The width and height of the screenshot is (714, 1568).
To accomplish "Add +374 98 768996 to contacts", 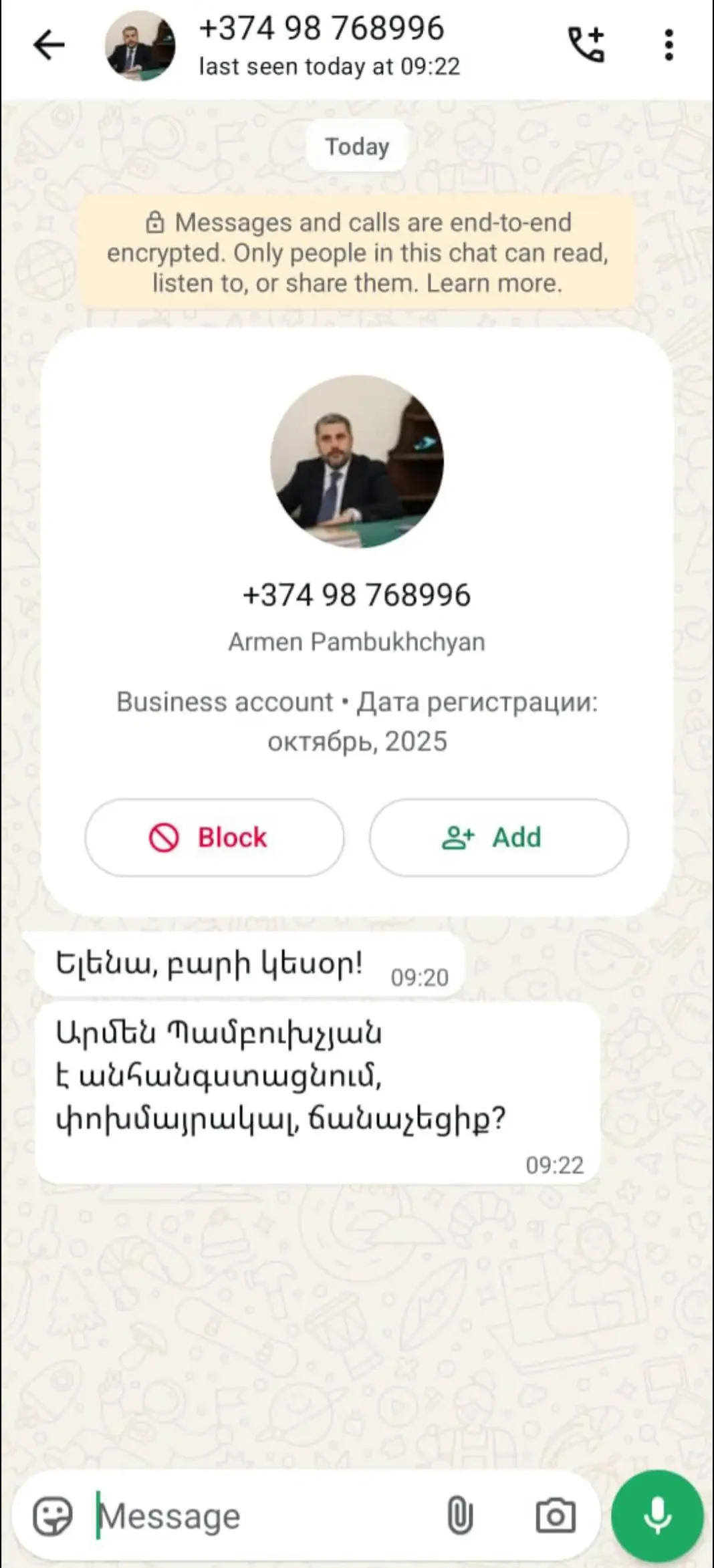I will click(499, 837).
